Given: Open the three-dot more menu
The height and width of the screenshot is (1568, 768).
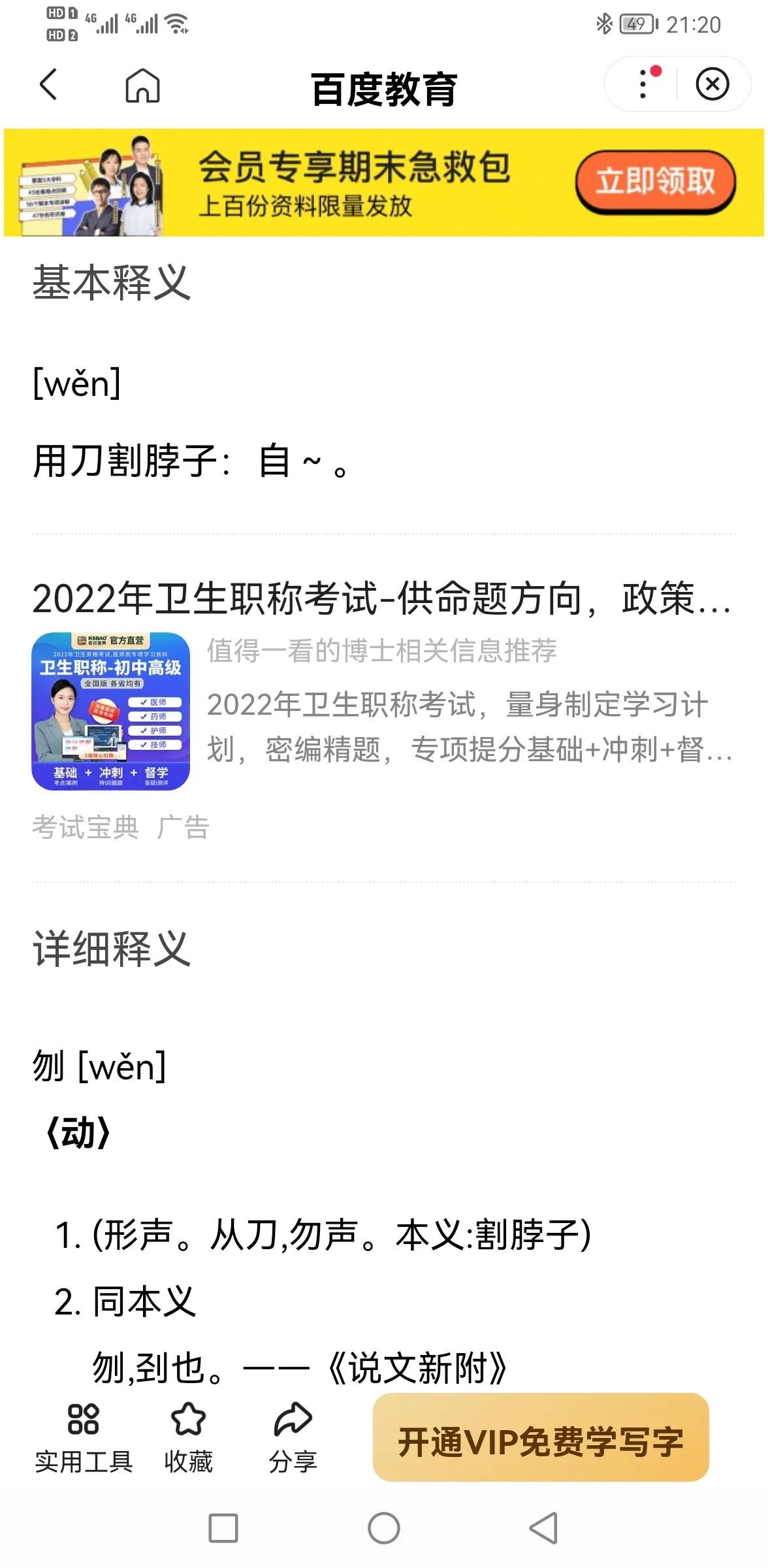Looking at the screenshot, I should click(643, 84).
